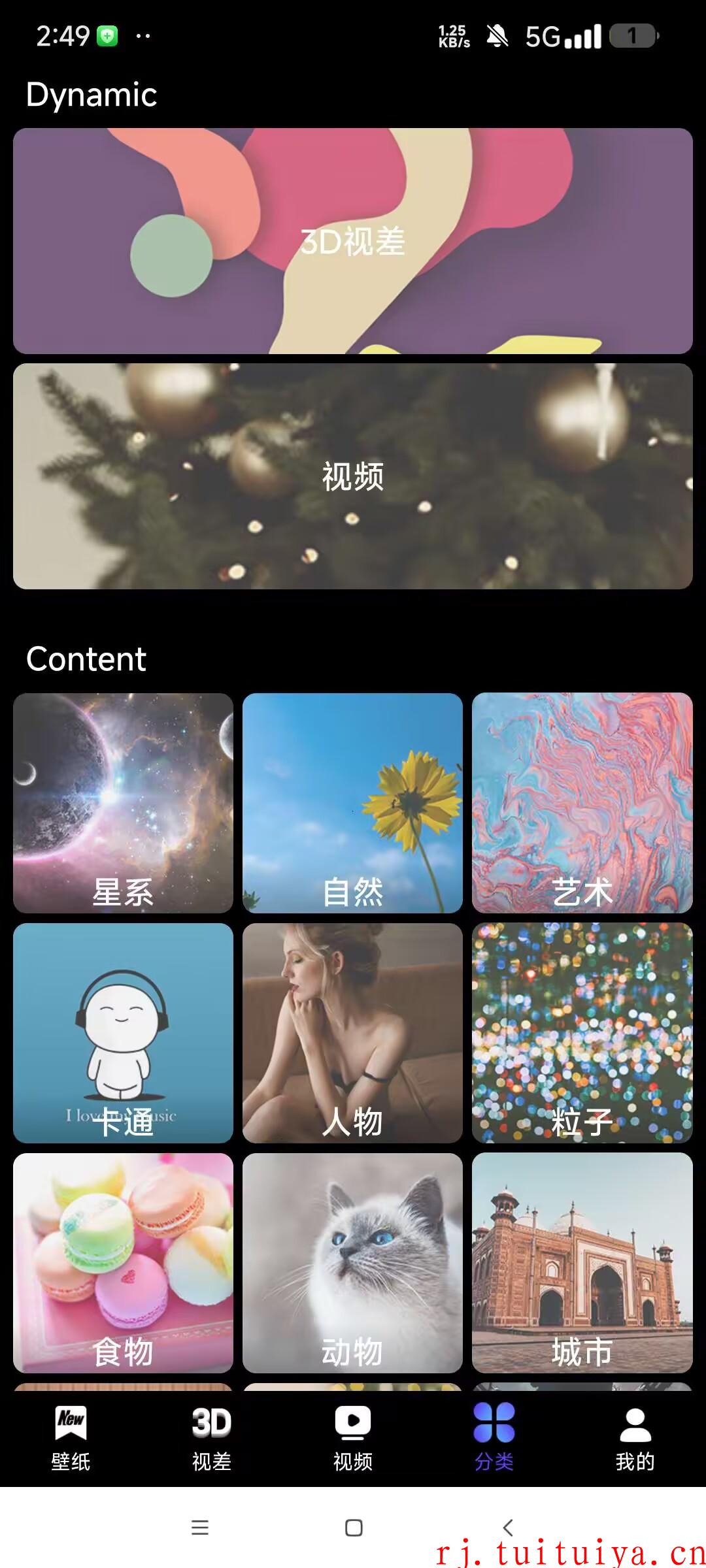This screenshot has height=1568, width=706.
Task: Open the 自然 content category
Action: point(352,803)
